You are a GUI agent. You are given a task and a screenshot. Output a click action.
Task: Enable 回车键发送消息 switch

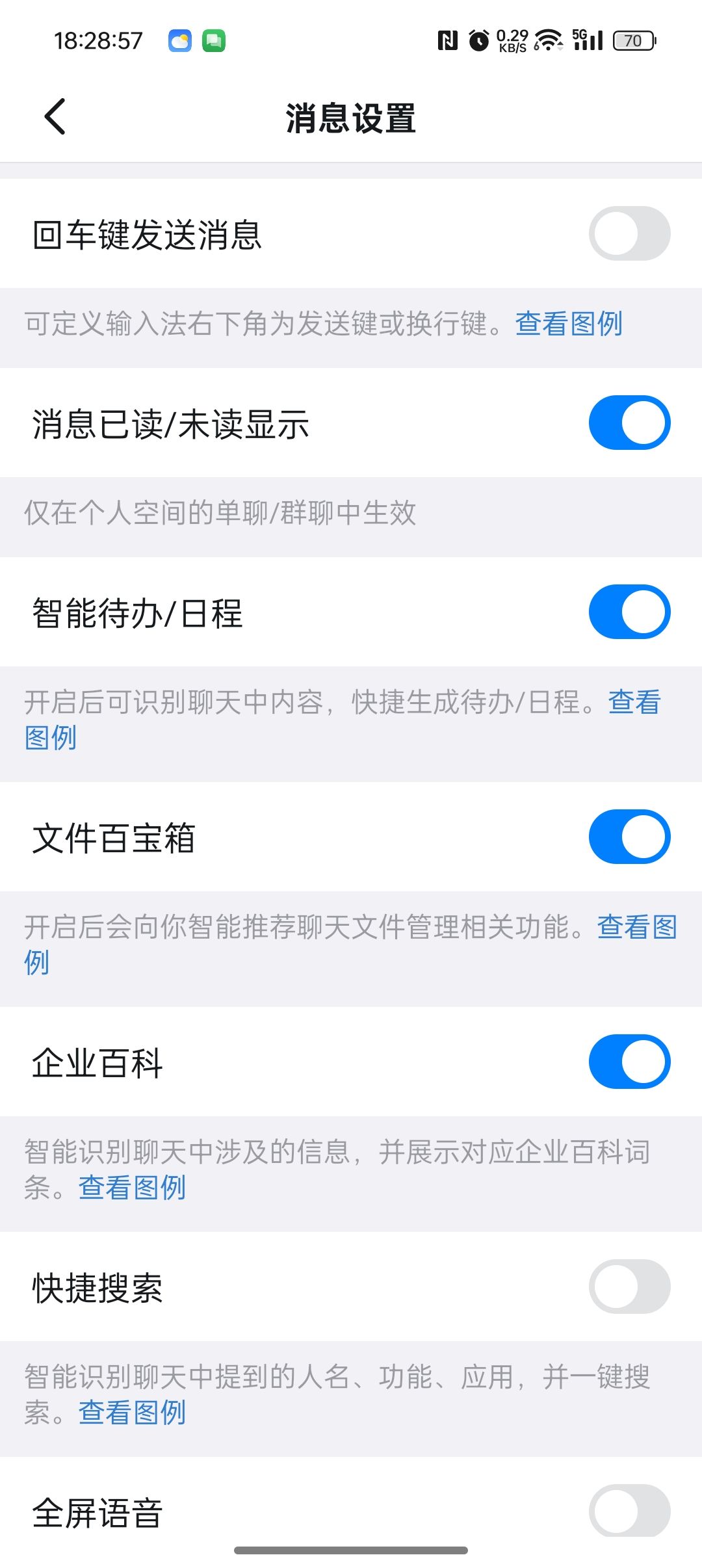629,234
